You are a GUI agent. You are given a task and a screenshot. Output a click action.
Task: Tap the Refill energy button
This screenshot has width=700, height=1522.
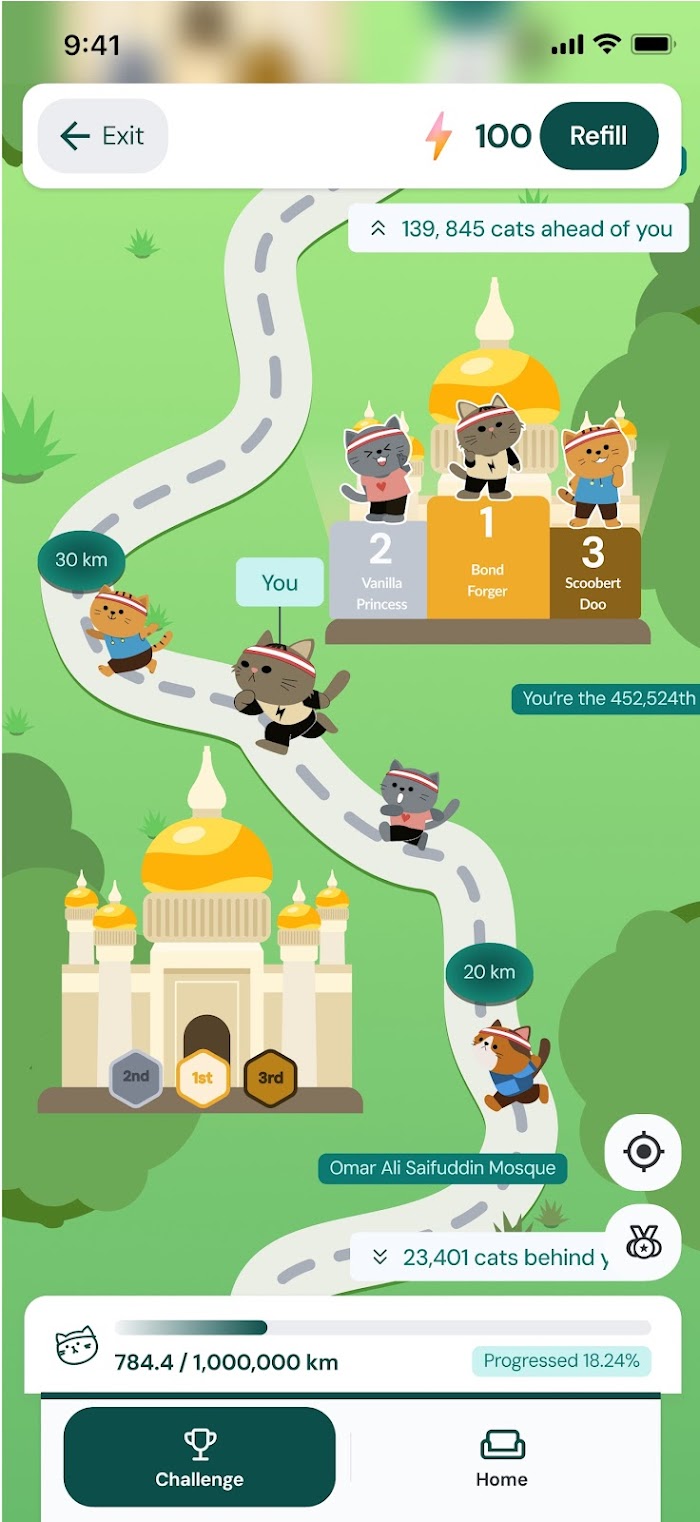pyautogui.click(x=599, y=136)
